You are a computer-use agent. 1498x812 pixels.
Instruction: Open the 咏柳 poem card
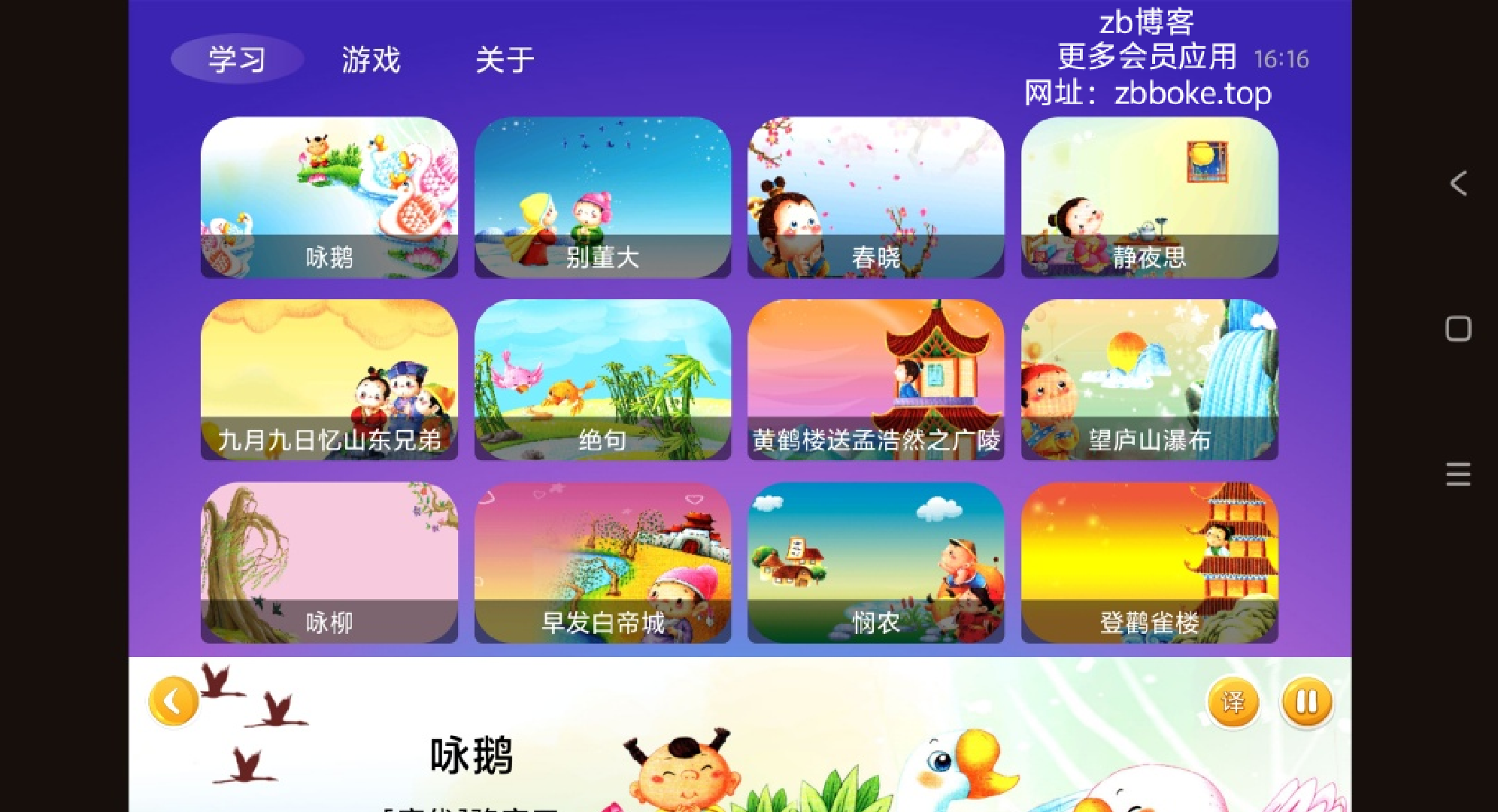pyautogui.click(x=329, y=562)
